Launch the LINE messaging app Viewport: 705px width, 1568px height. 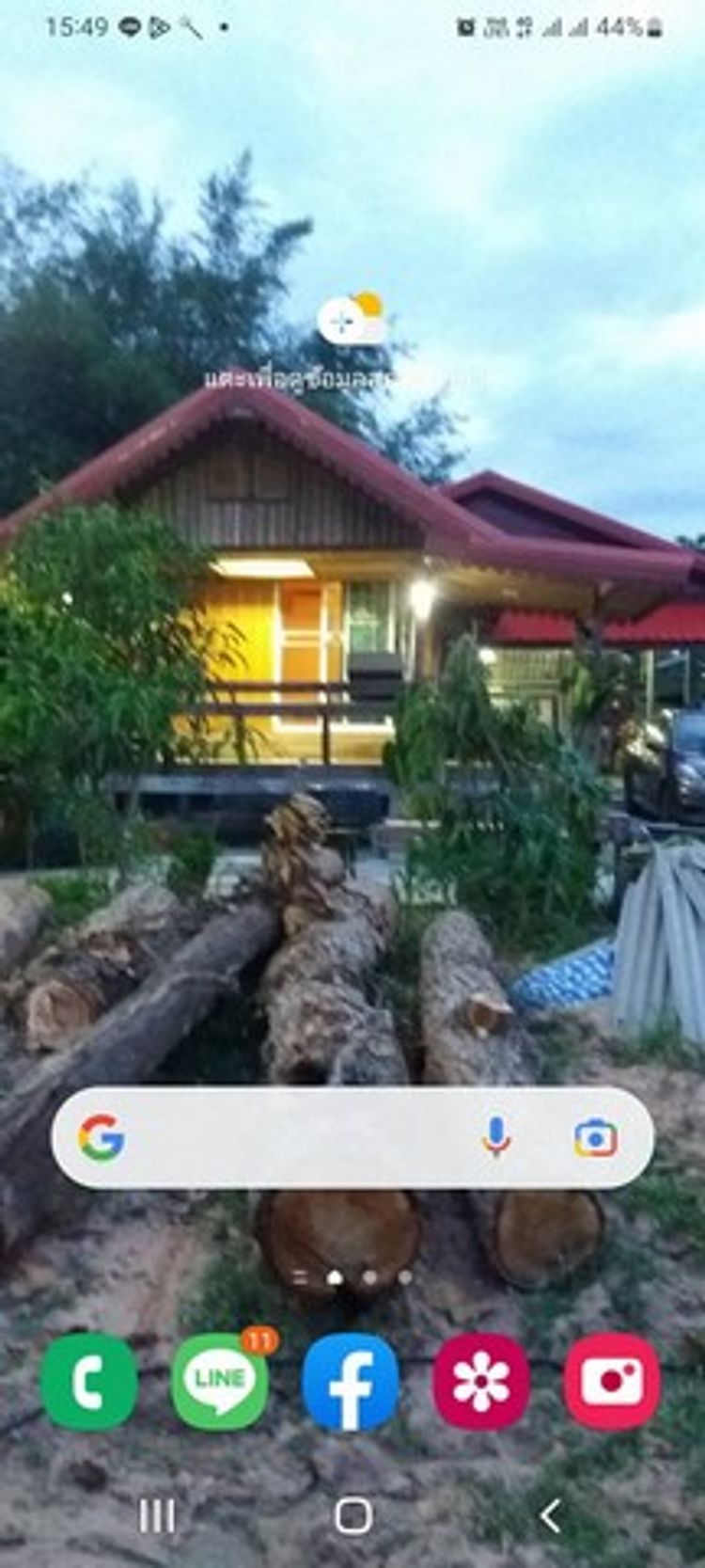(220, 1383)
